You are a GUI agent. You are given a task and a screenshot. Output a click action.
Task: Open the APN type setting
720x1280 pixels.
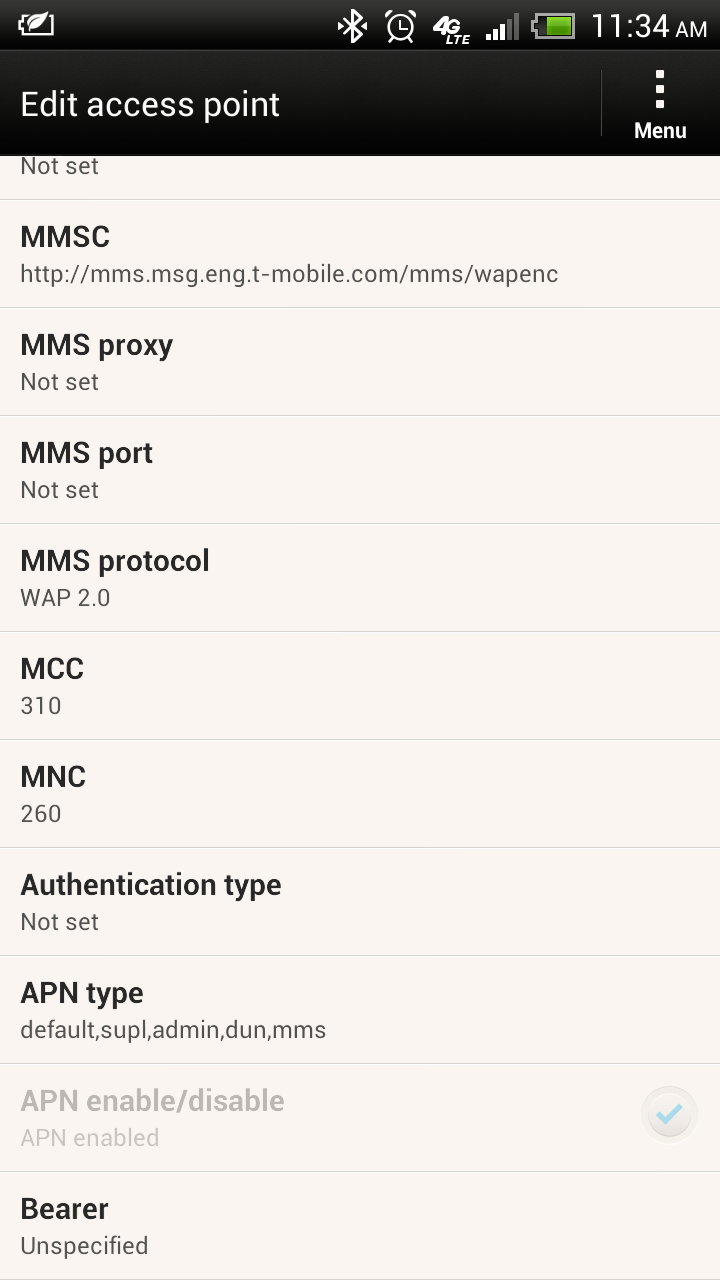pos(360,1010)
